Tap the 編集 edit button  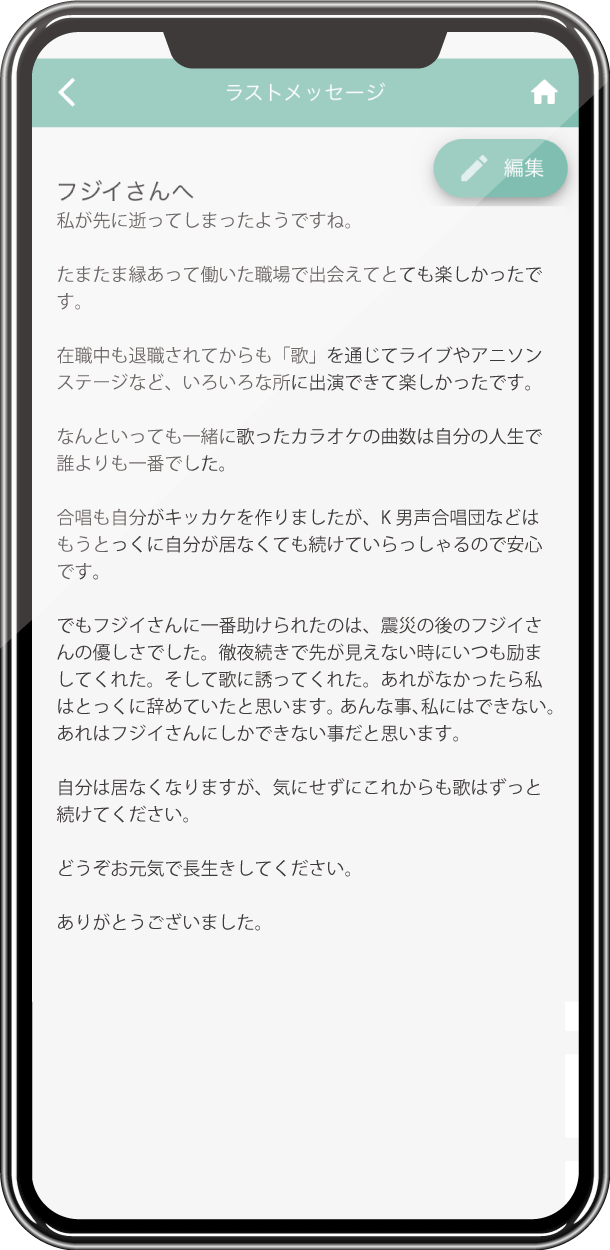501,168
